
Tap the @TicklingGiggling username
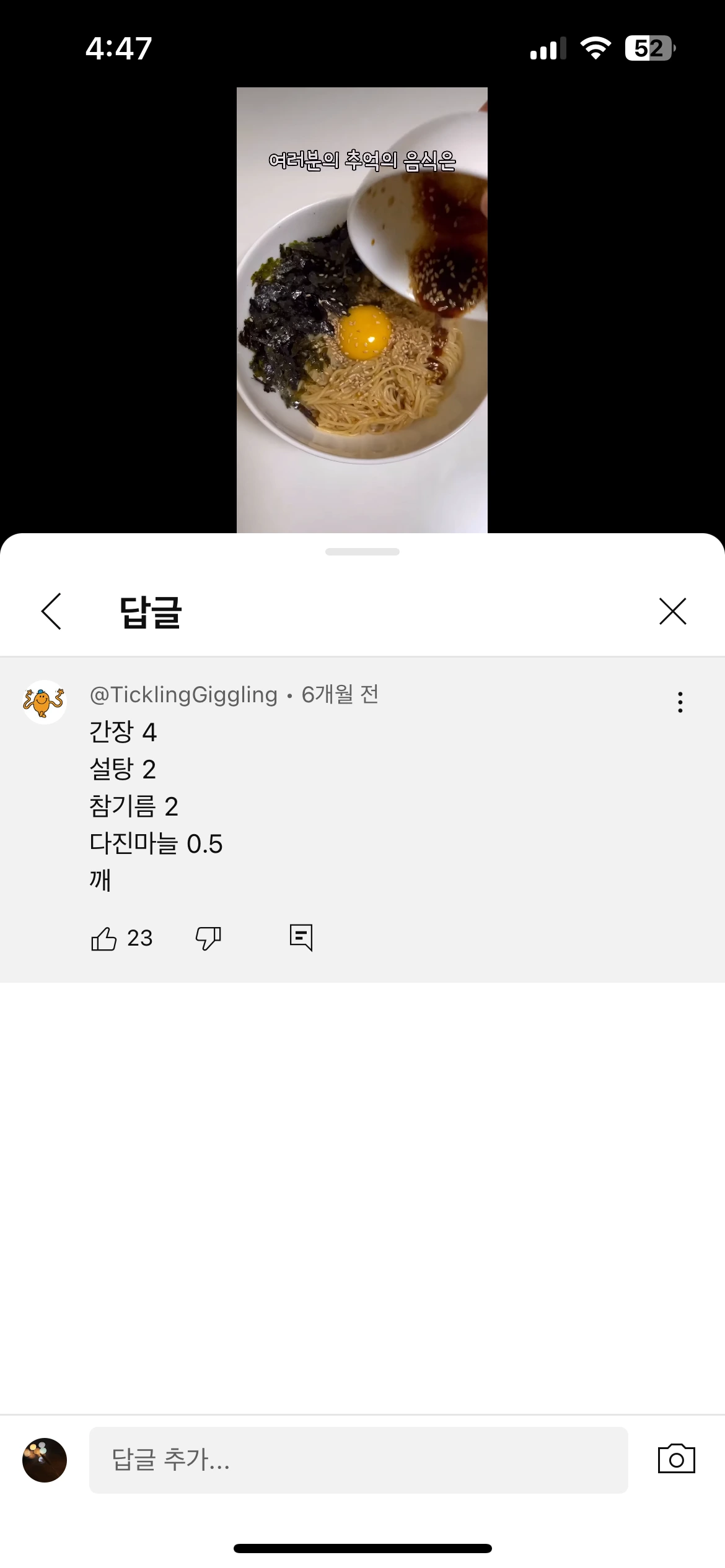coord(183,695)
